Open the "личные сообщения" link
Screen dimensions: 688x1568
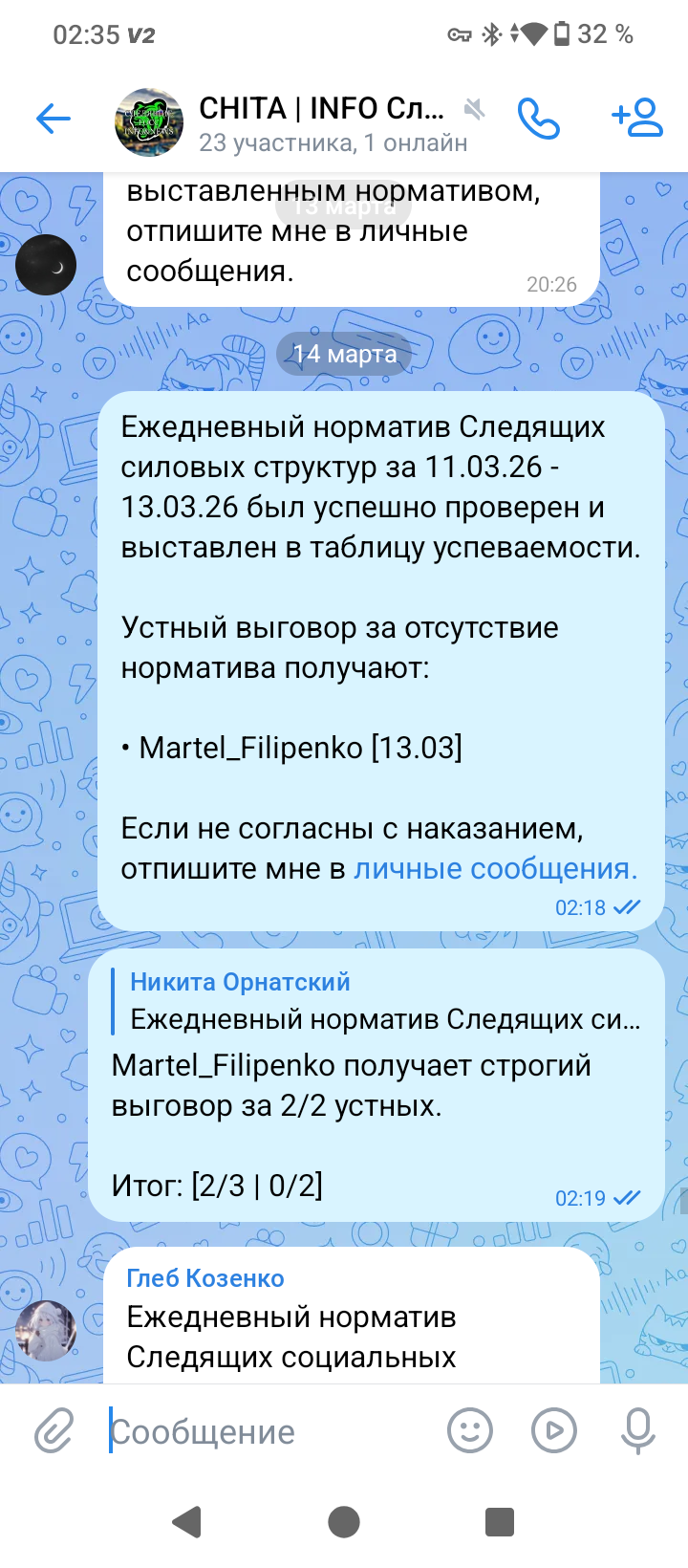[x=495, y=868]
